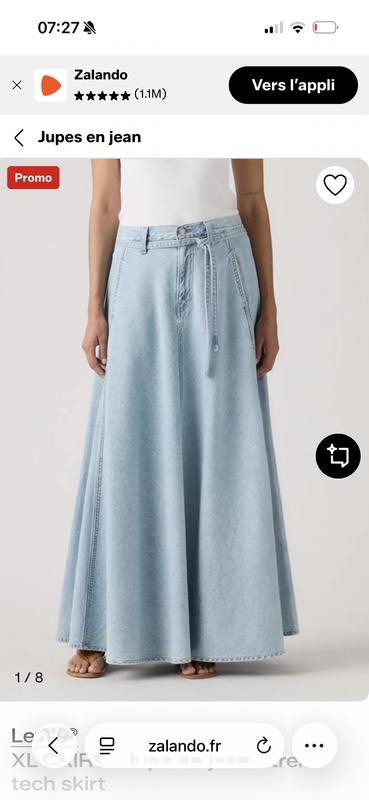Add the denim skirt to wishlist
The width and height of the screenshot is (369, 800).
tap(335, 185)
